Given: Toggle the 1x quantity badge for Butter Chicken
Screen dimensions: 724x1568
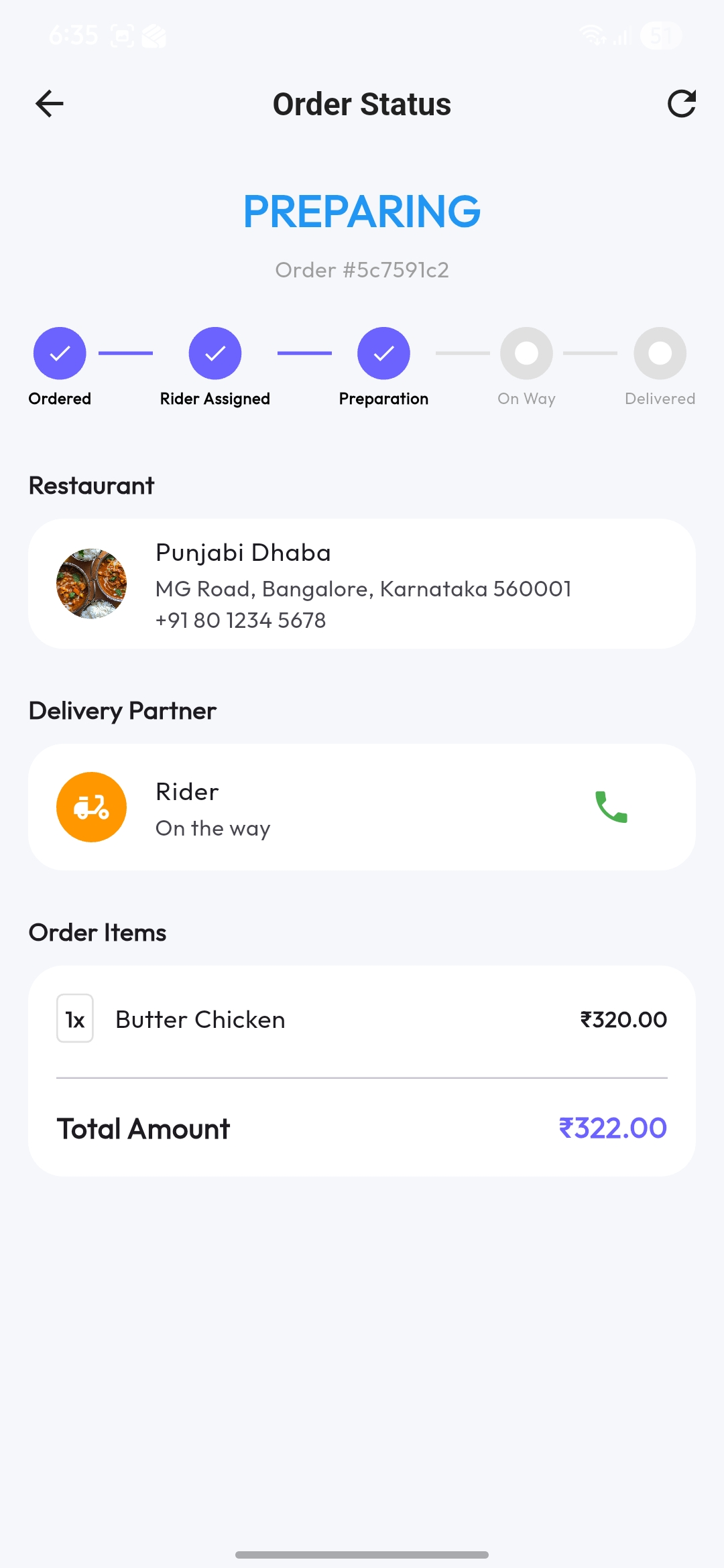Looking at the screenshot, I should click(74, 1019).
